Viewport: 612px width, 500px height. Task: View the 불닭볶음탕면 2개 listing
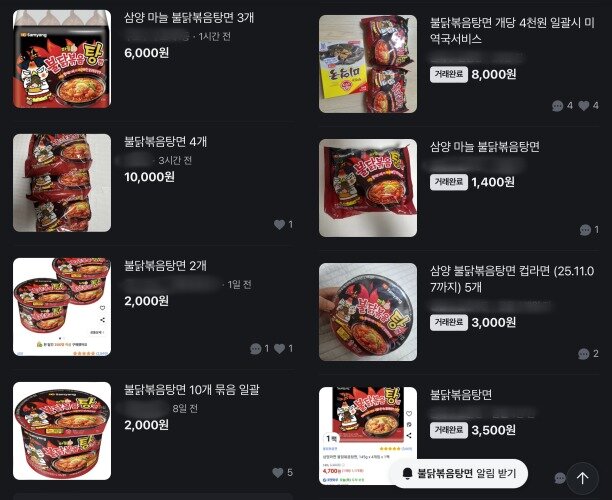pos(165,265)
